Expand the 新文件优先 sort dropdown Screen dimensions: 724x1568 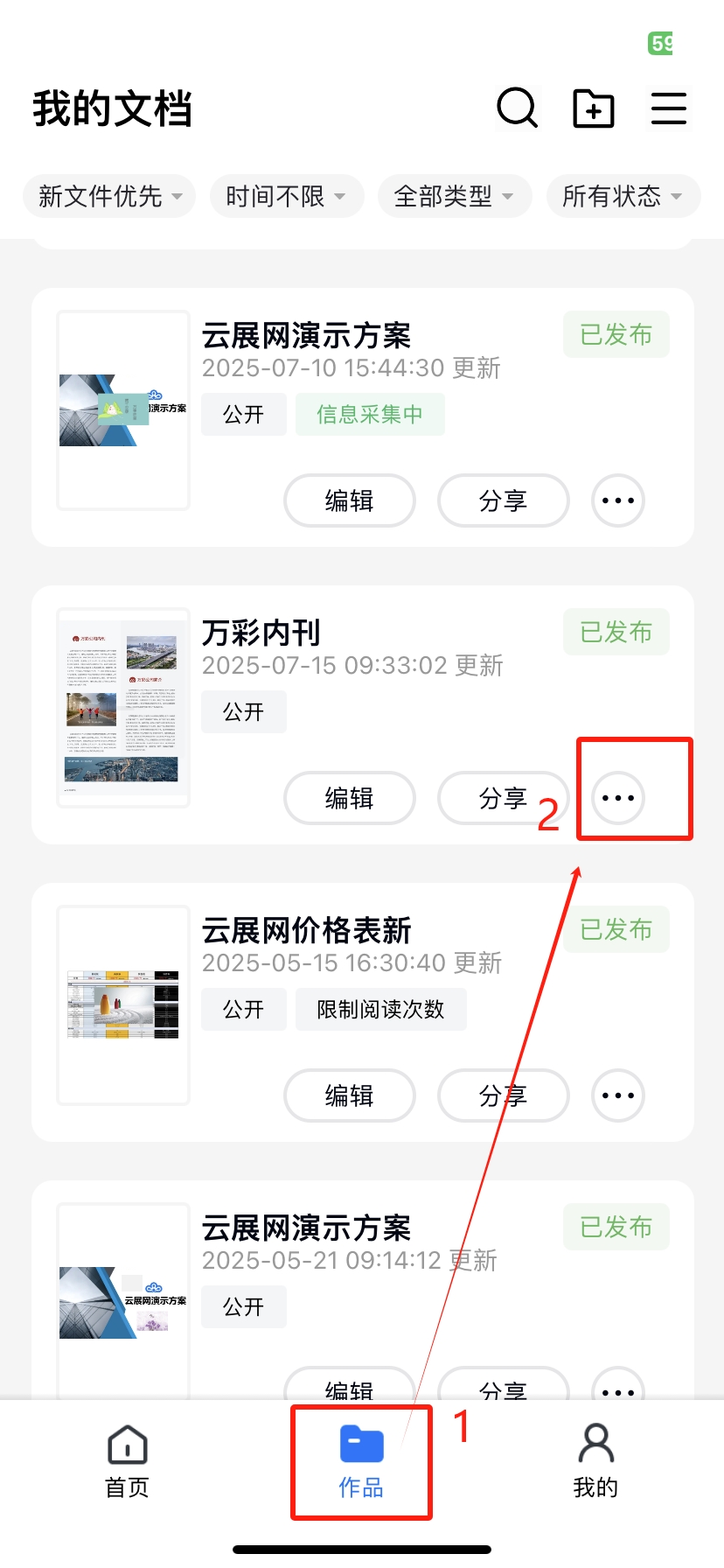pyautogui.click(x=109, y=196)
